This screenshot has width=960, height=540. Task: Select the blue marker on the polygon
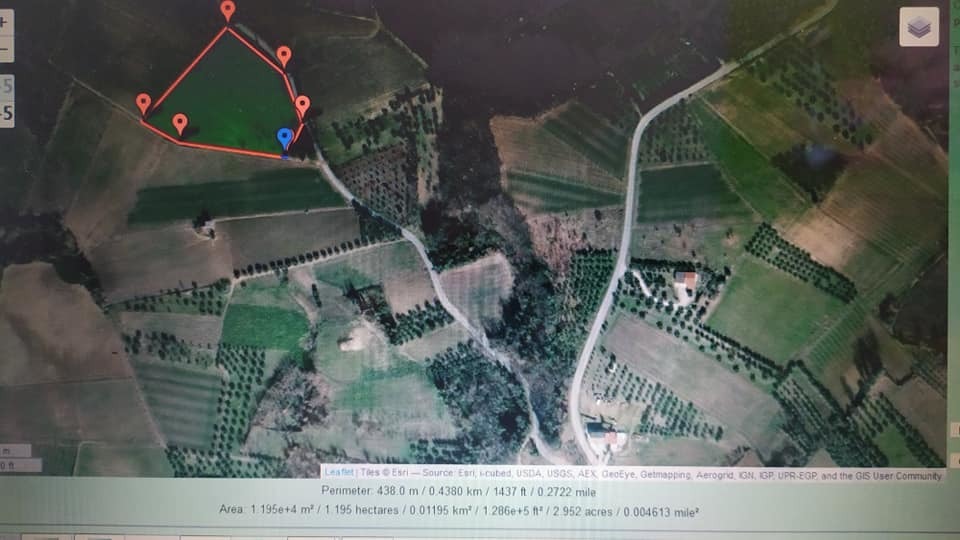click(x=285, y=139)
